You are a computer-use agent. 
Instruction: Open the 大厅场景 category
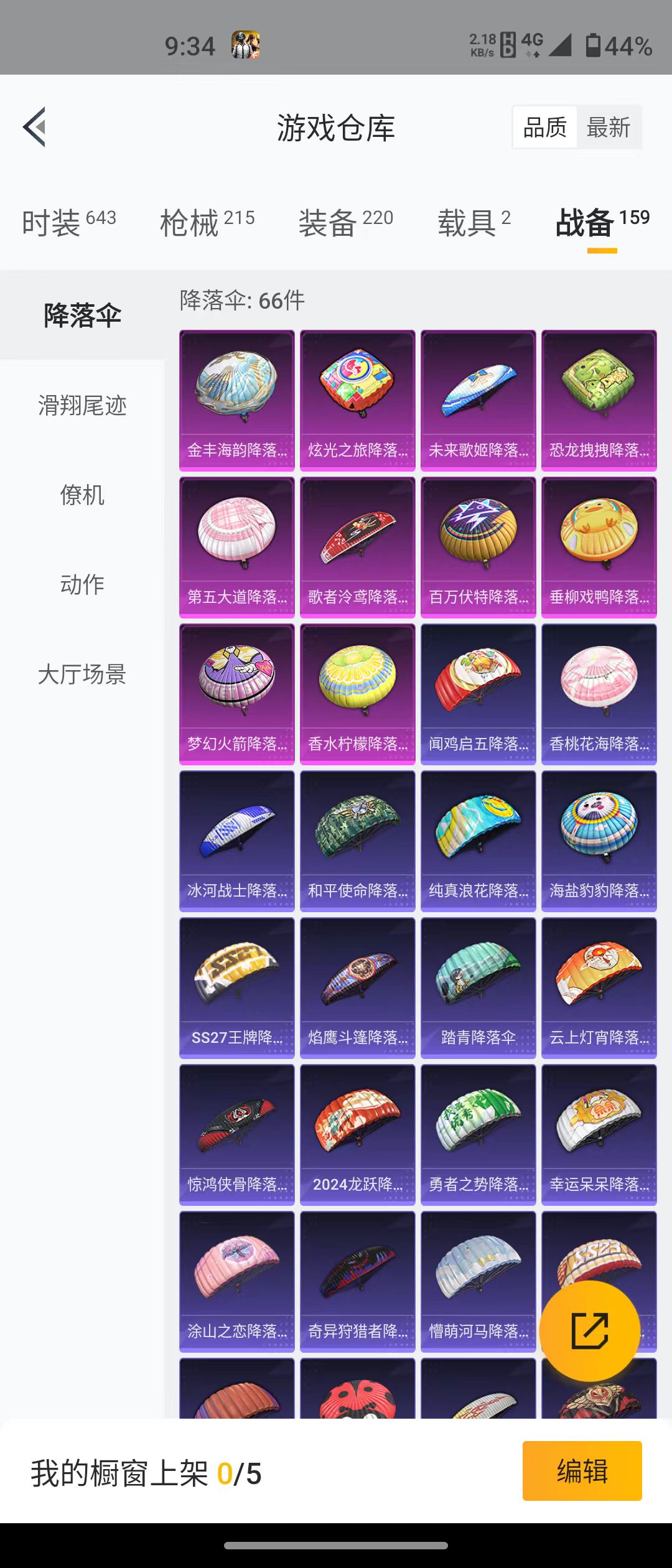(x=82, y=674)
